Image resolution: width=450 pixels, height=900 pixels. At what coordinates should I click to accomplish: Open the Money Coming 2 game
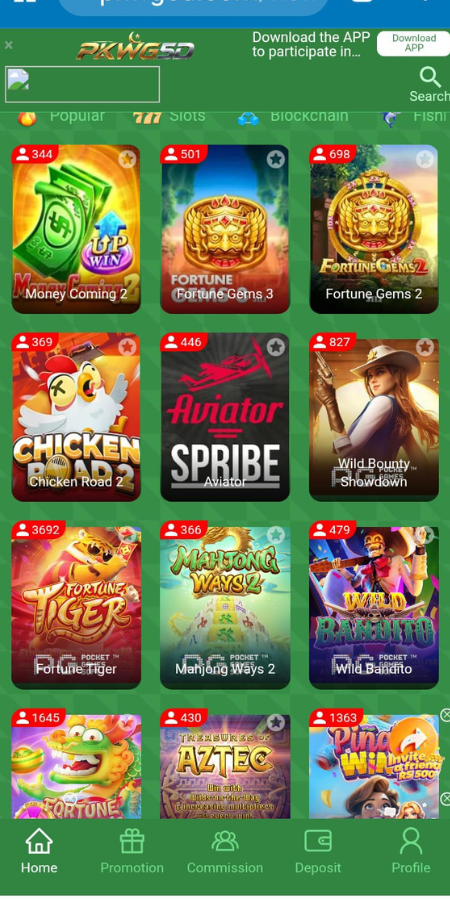pyautogui.click(x=76, y=229)
